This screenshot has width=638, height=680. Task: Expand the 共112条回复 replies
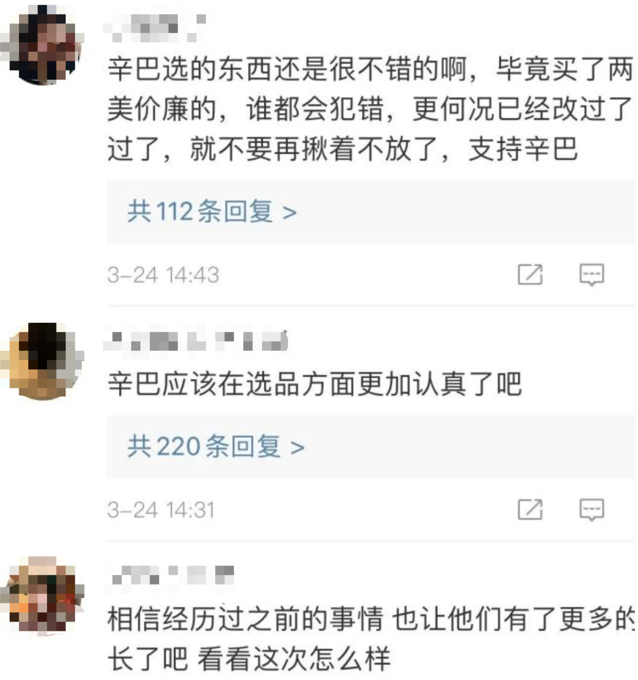tap(212, 212)
